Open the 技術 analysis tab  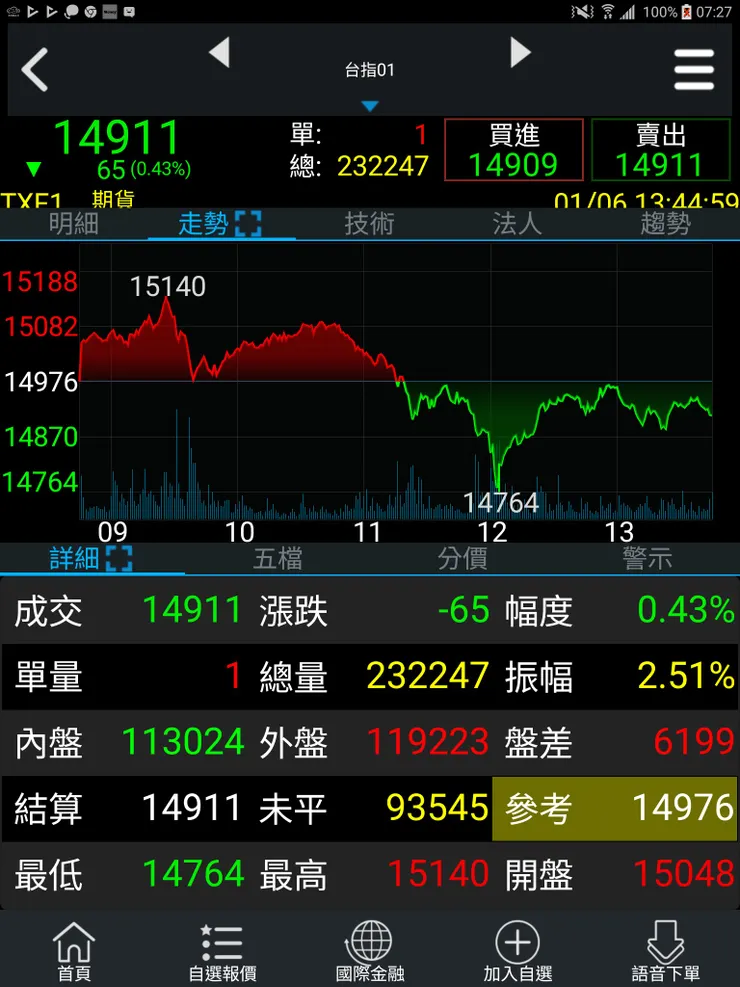click(x=369, y=224)
